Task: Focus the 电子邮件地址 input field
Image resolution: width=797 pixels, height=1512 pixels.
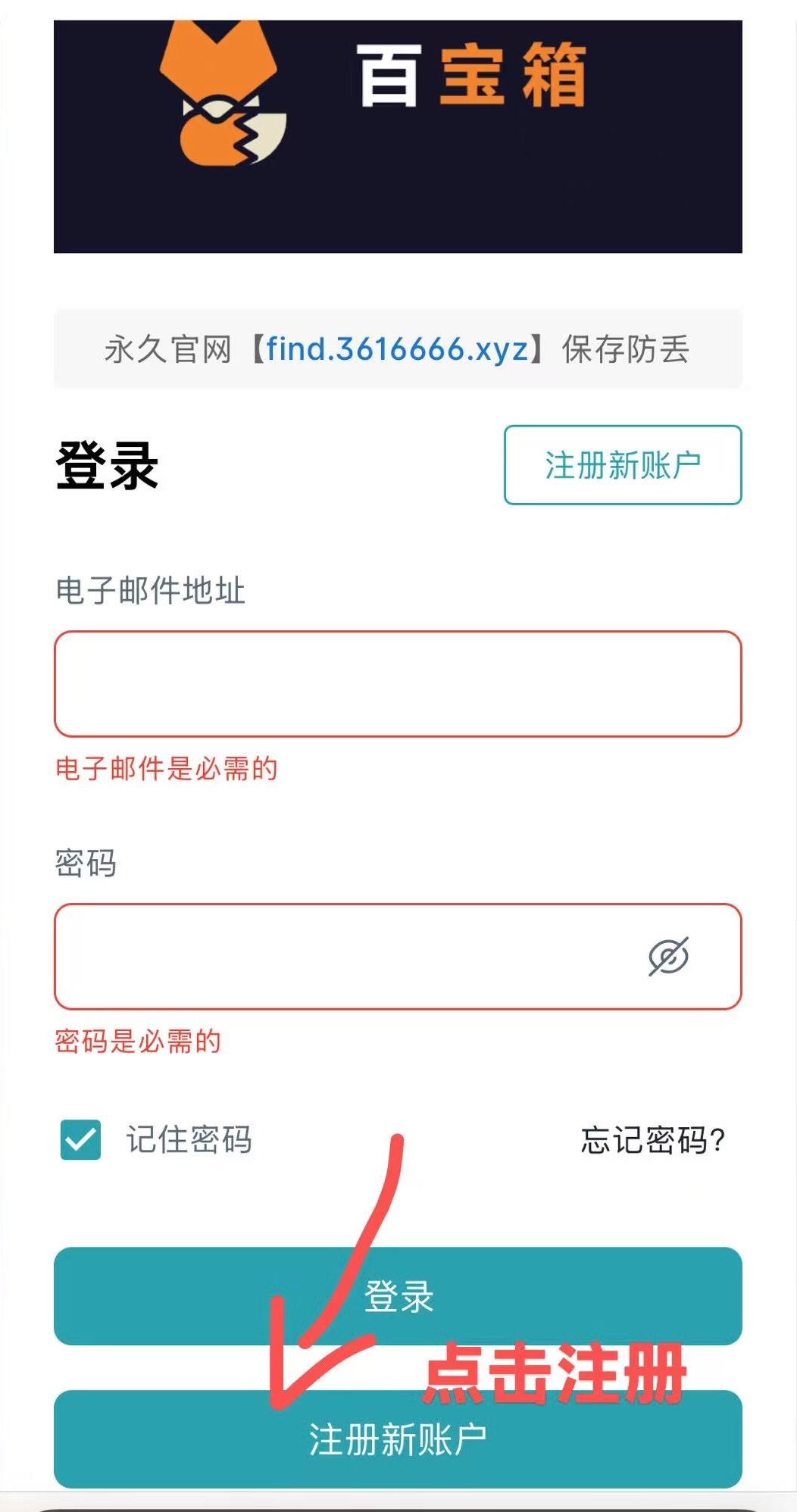Action: tap(398, 683)
